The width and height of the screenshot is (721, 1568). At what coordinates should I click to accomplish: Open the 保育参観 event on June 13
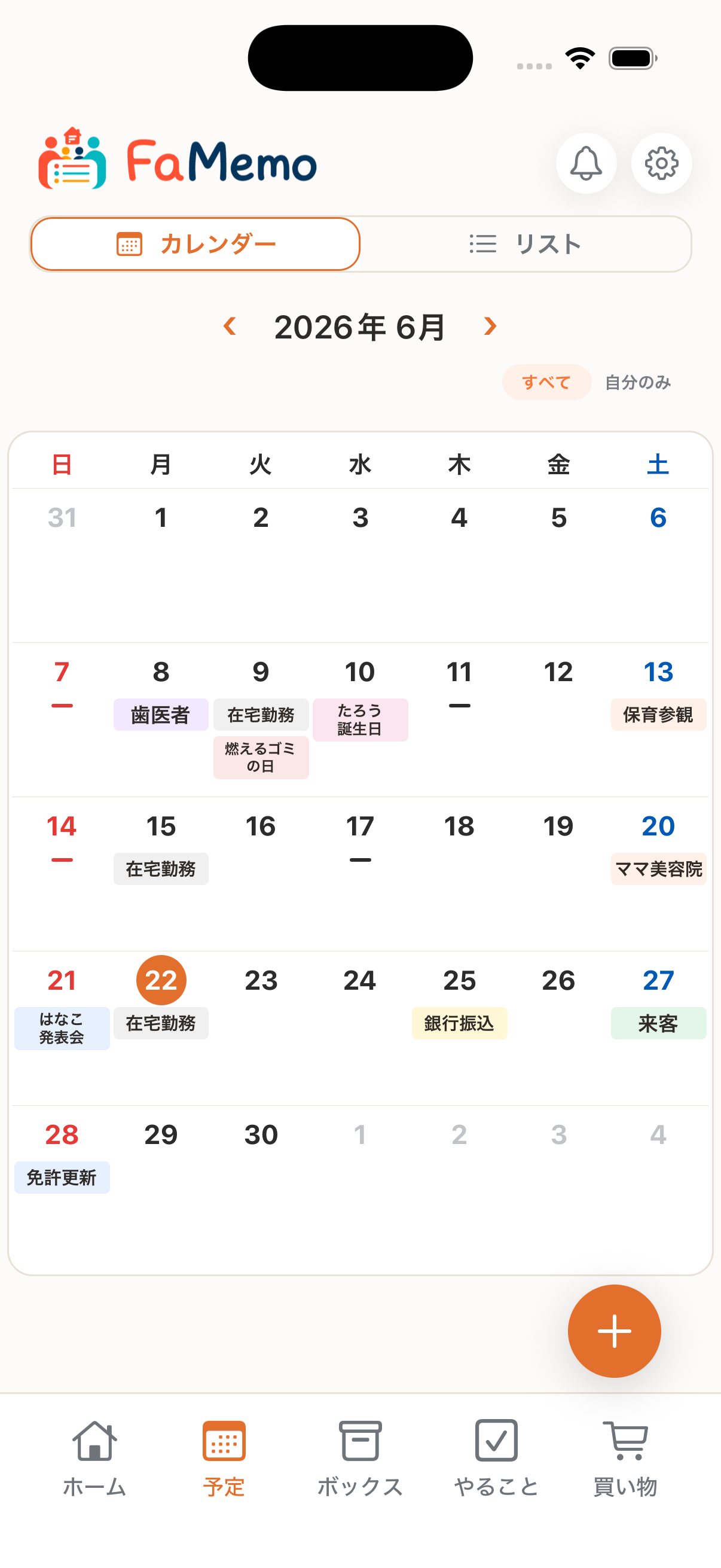click(x=658, y=715)
